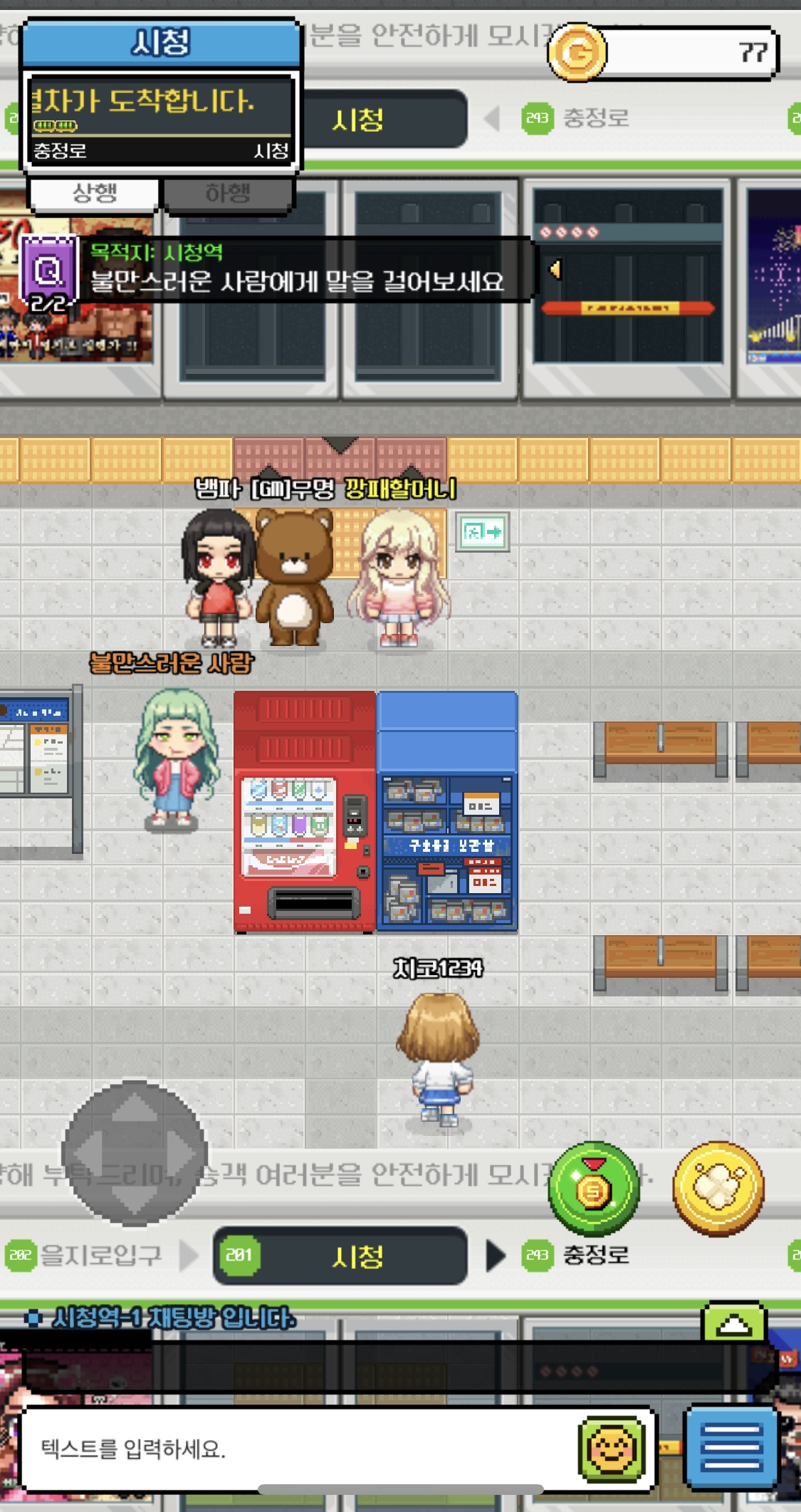Expand the chat room panel arrow
Screen dimensions: 801x1512
pos(734,1323)
